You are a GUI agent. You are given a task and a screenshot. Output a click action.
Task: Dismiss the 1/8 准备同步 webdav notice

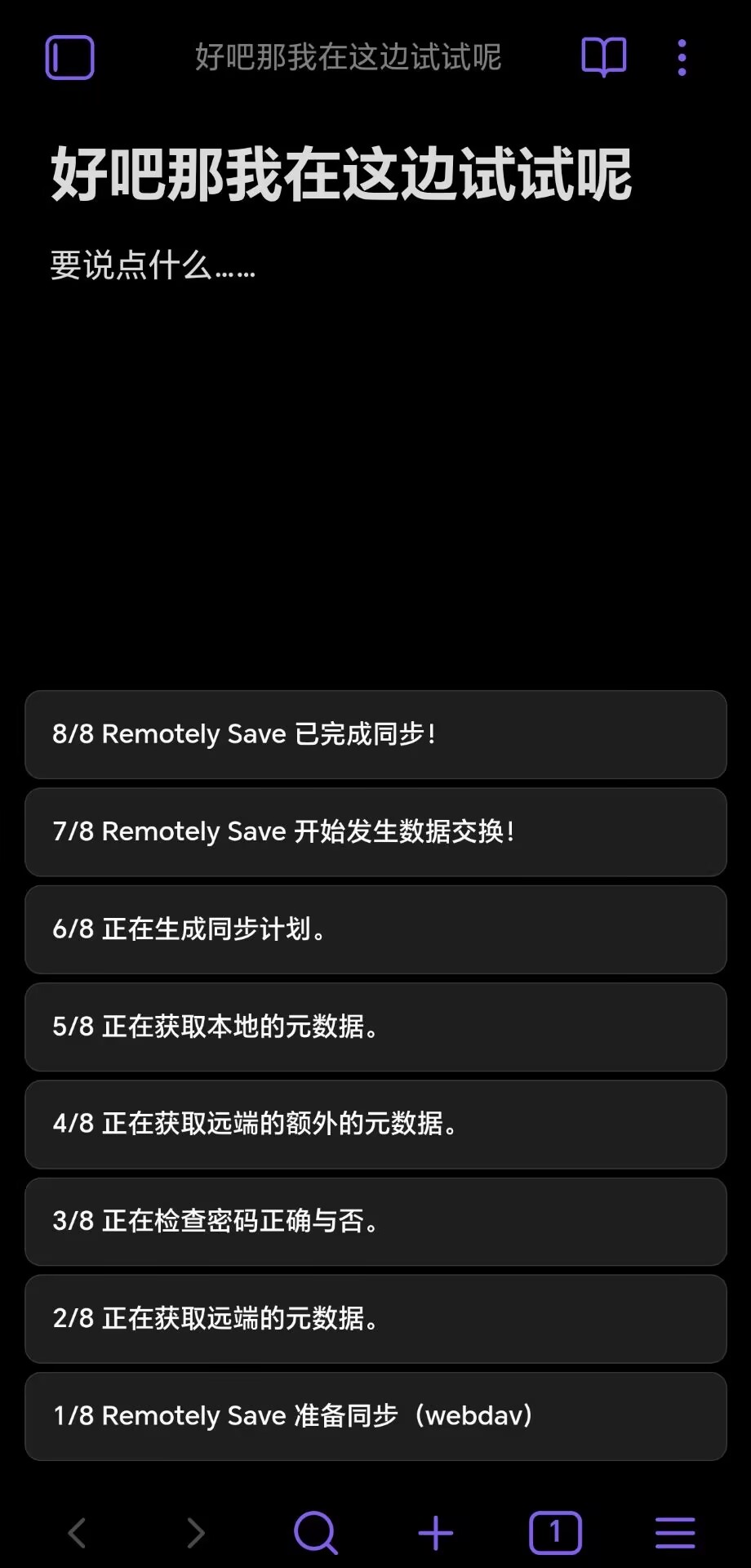tap(375, 1416)
